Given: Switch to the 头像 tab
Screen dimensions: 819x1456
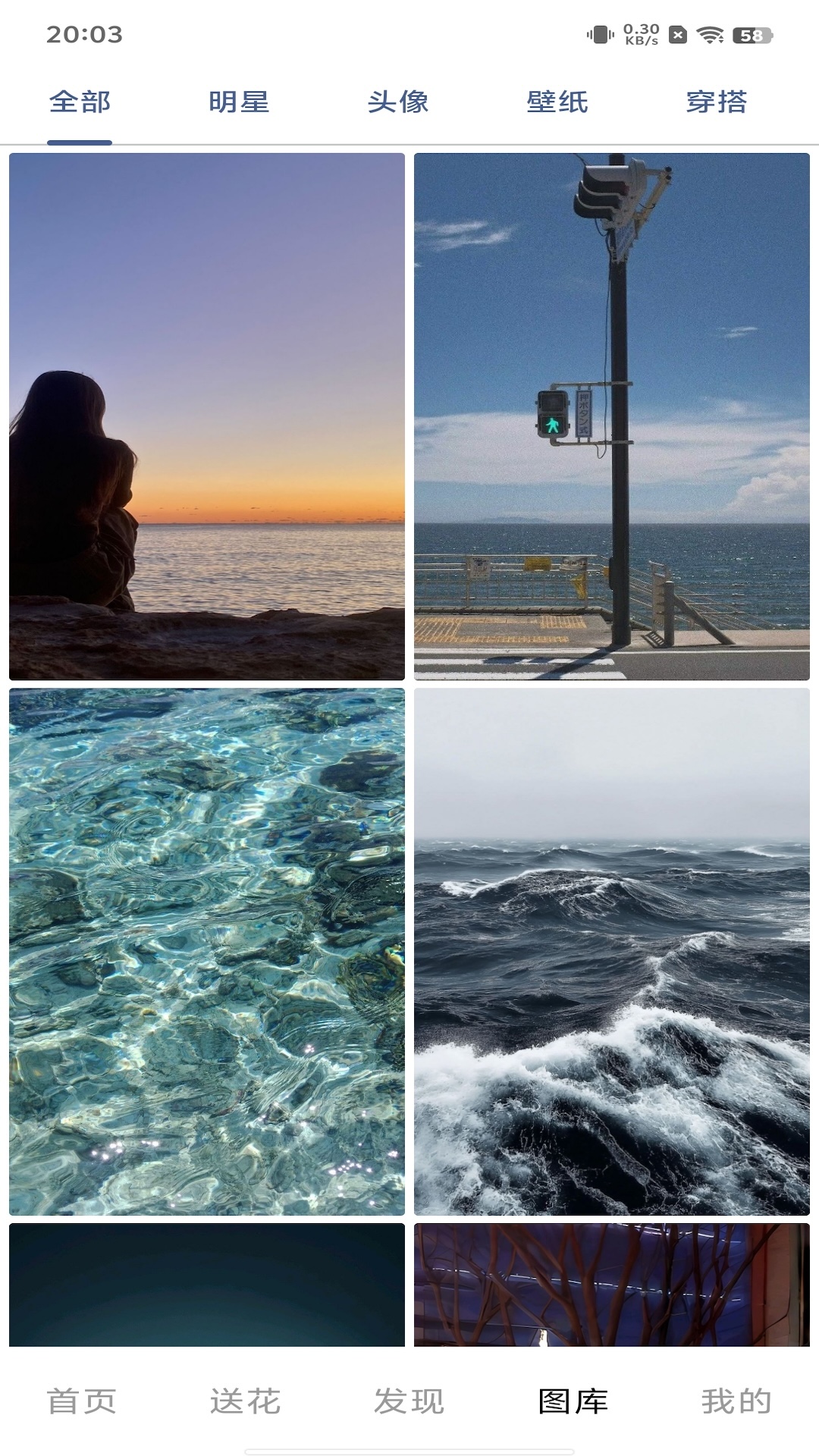Looking at the screenshot, I should coord(399,102).
